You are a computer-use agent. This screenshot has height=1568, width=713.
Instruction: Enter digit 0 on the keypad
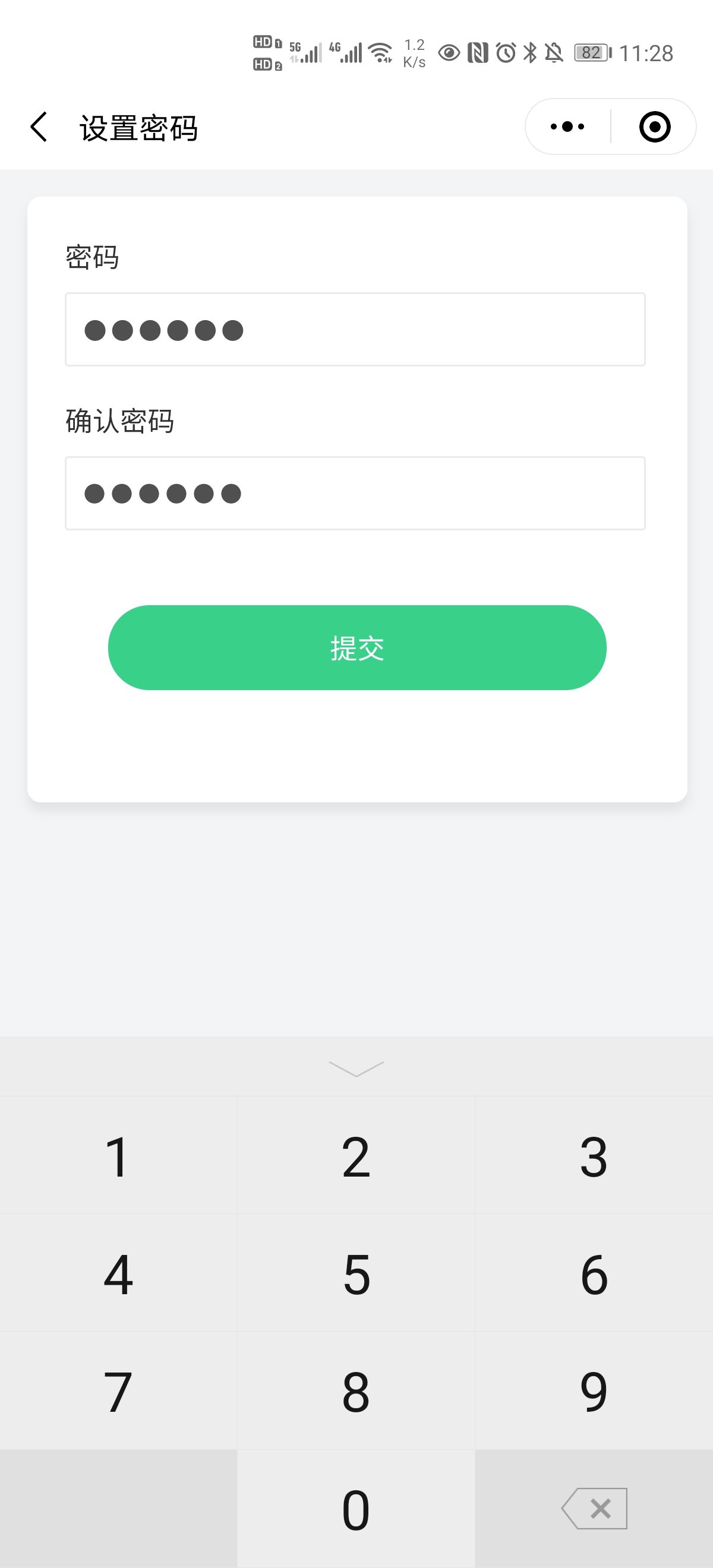click(x=356, y=1509)
